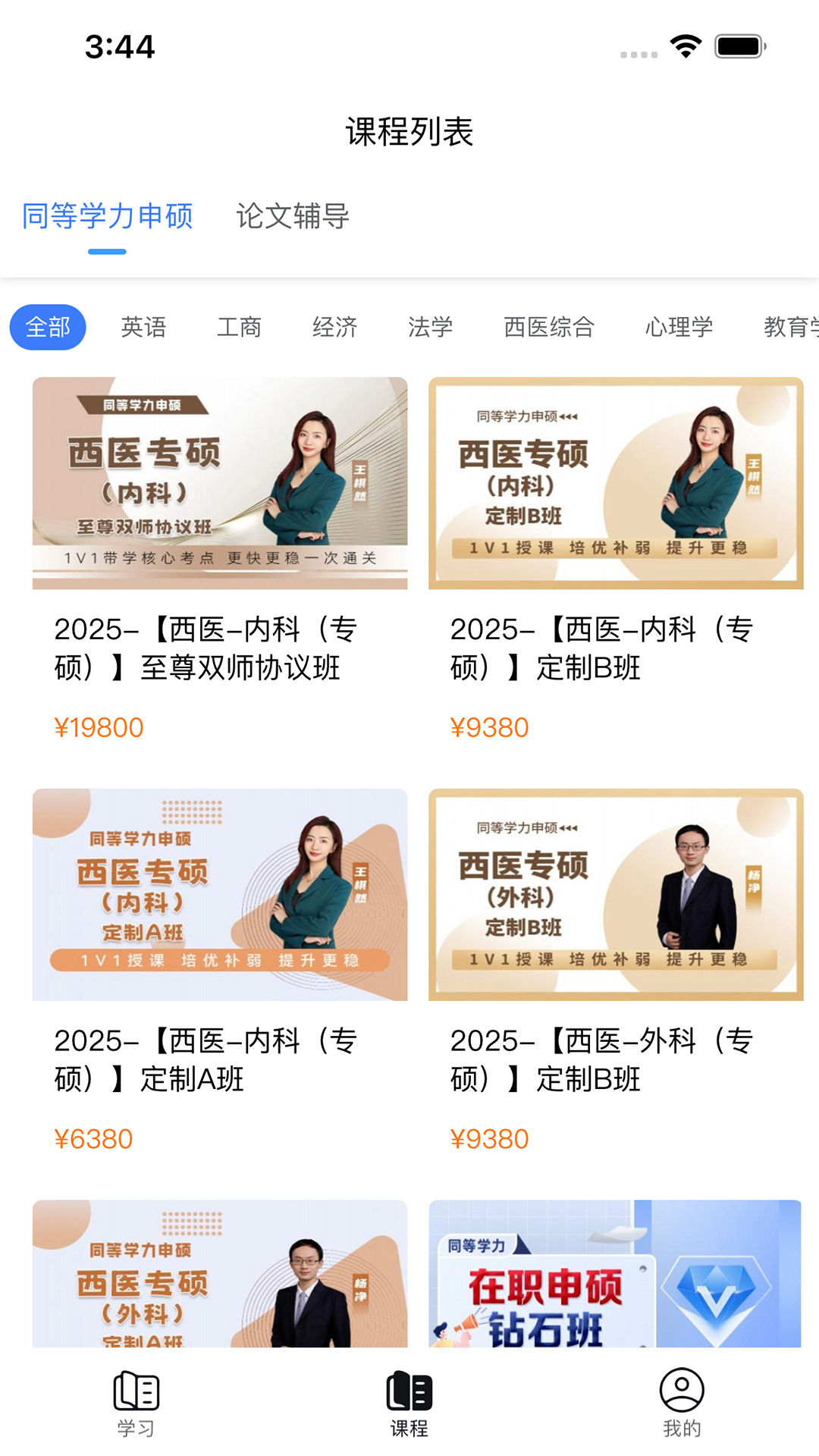Viewport: 819px width, 1456px height.
Task: Select the 全部 filter chip
Action: [x=48, y=327]
